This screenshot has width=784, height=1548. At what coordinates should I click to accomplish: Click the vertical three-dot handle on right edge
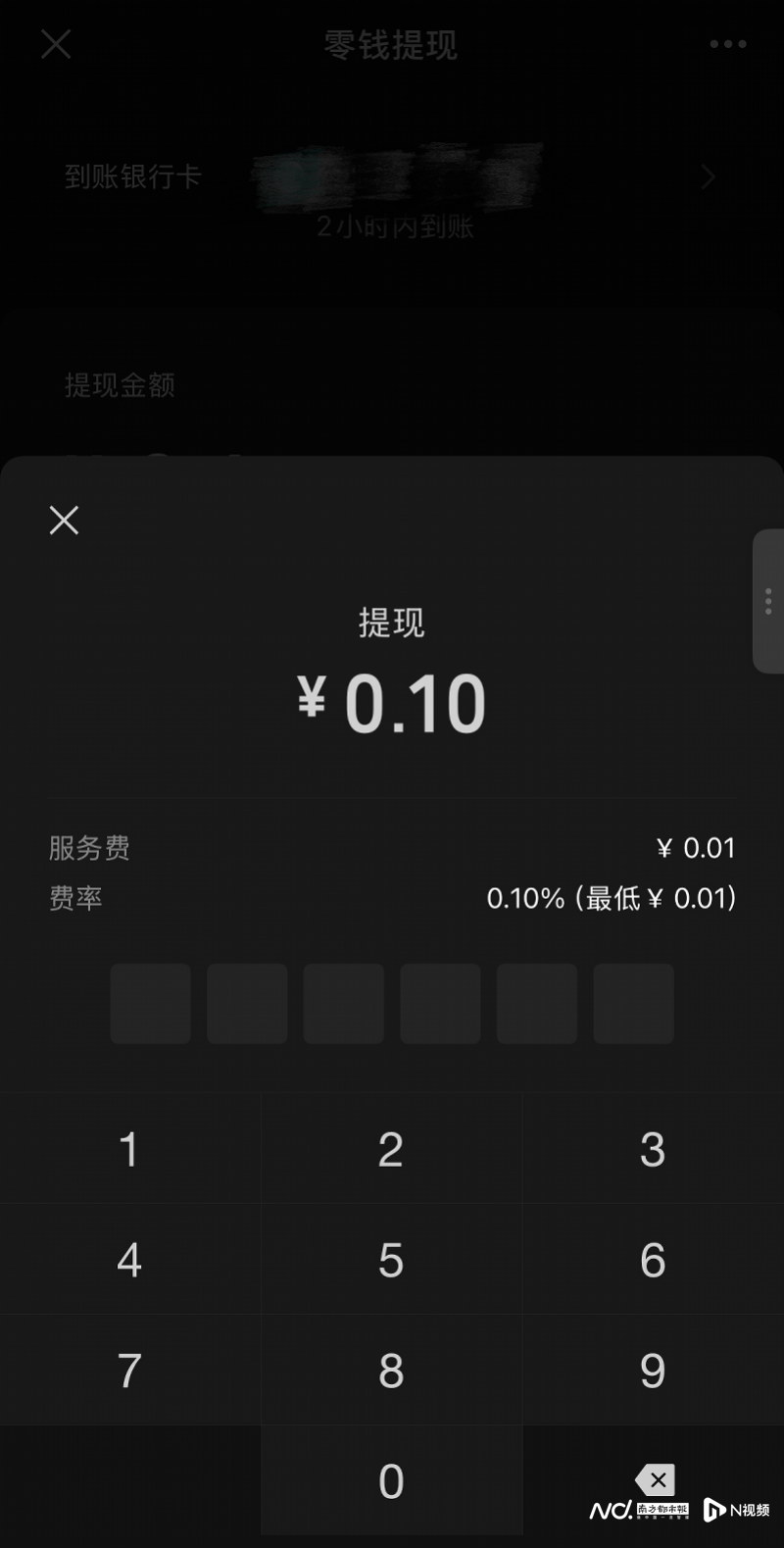[768, 602]
